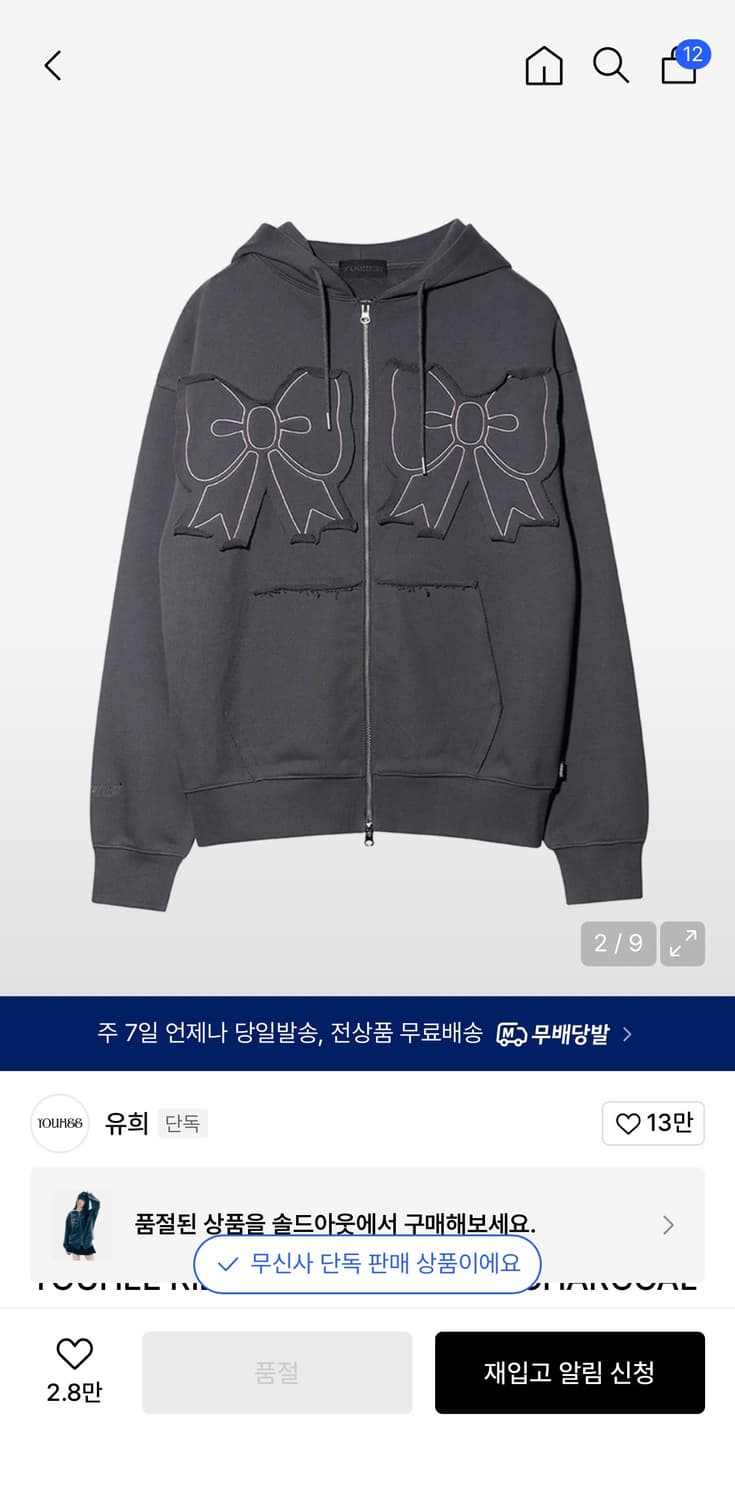Open the 무배당발 banner arrow

625,1033
